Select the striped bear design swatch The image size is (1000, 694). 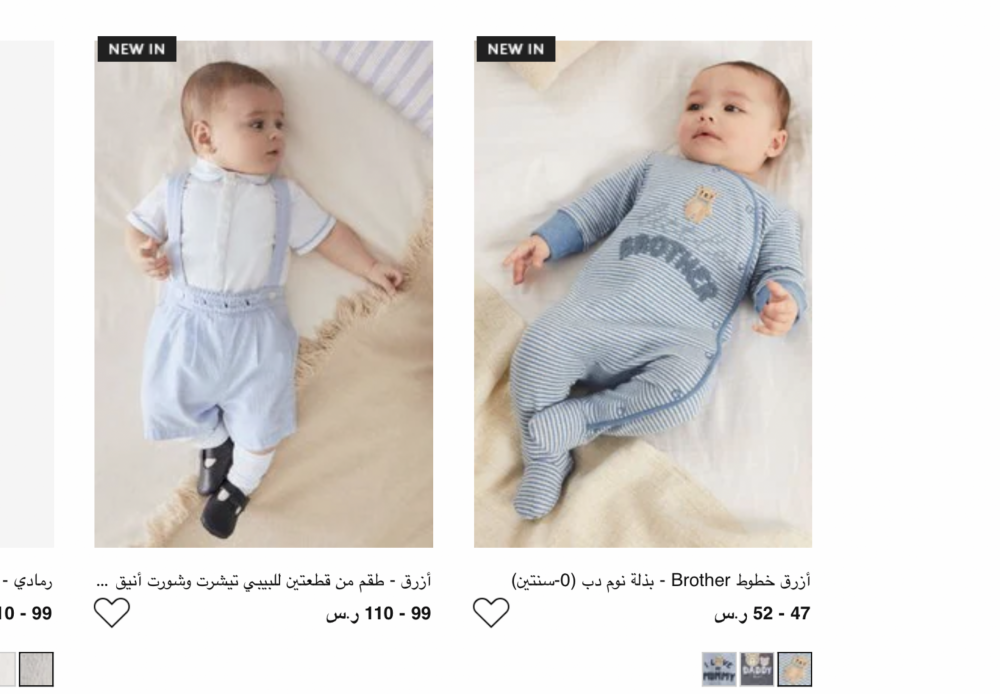(x=795, y=669)
